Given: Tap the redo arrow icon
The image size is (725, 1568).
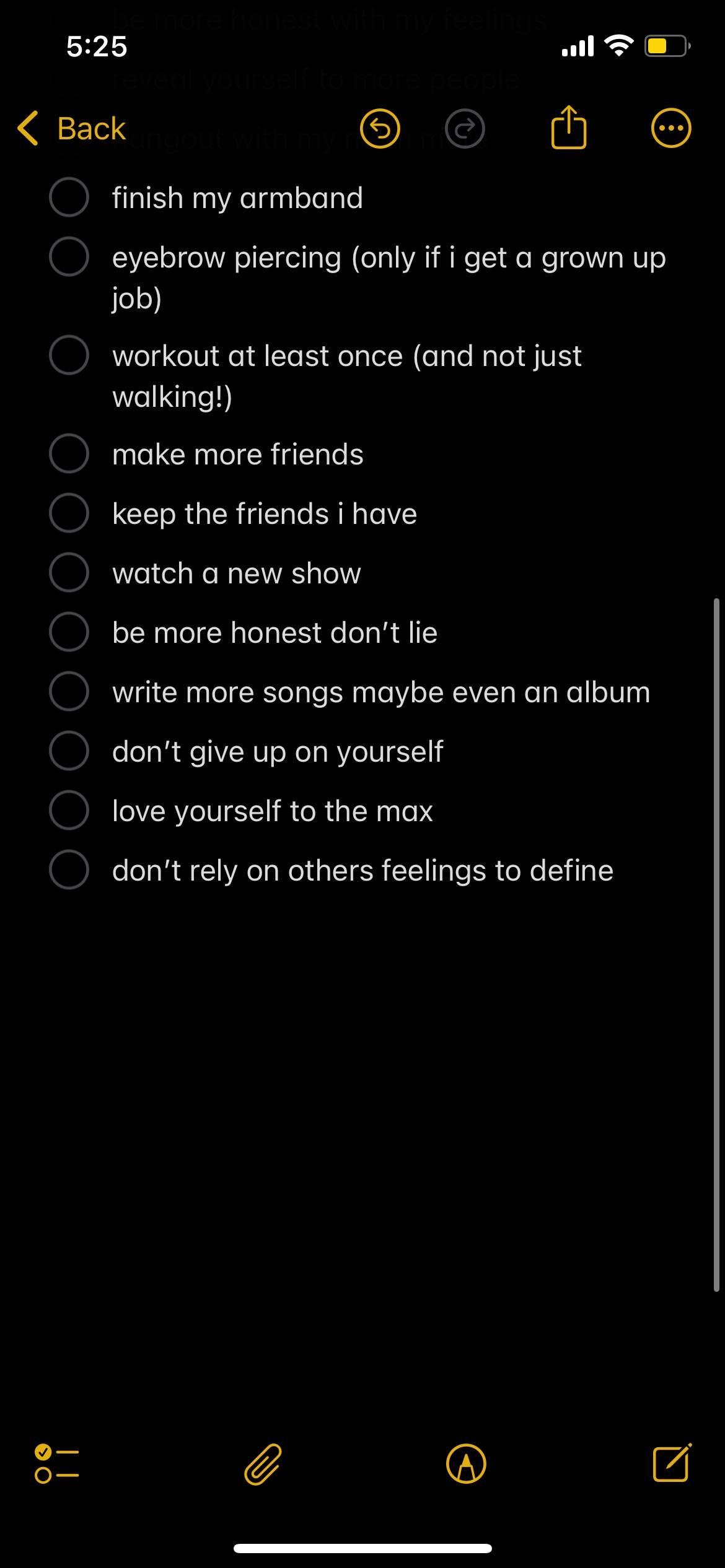Looking at the screenshot, I should (x=465, y=129).
